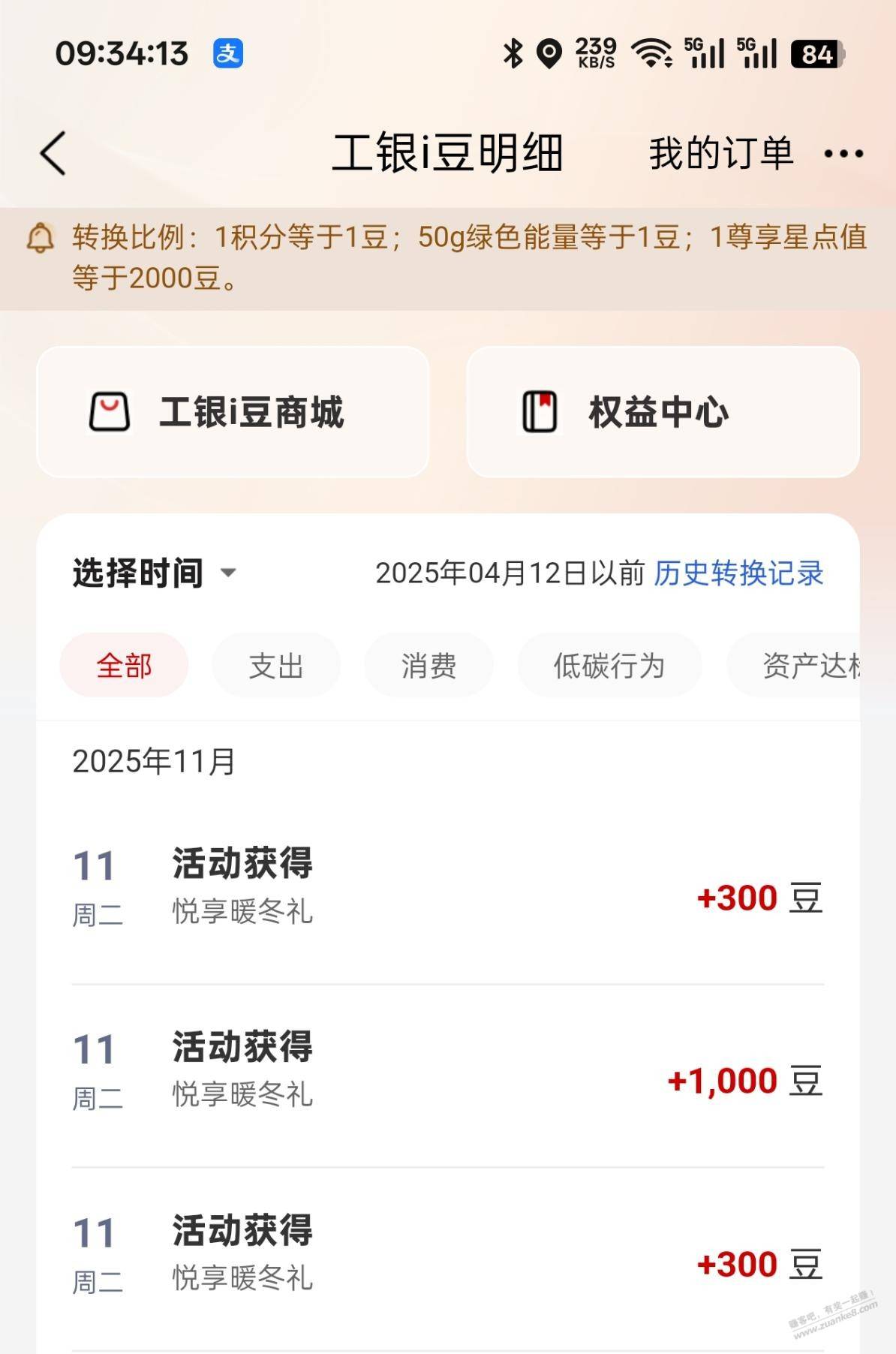Go back using the top-left arrow

point(53,154)
